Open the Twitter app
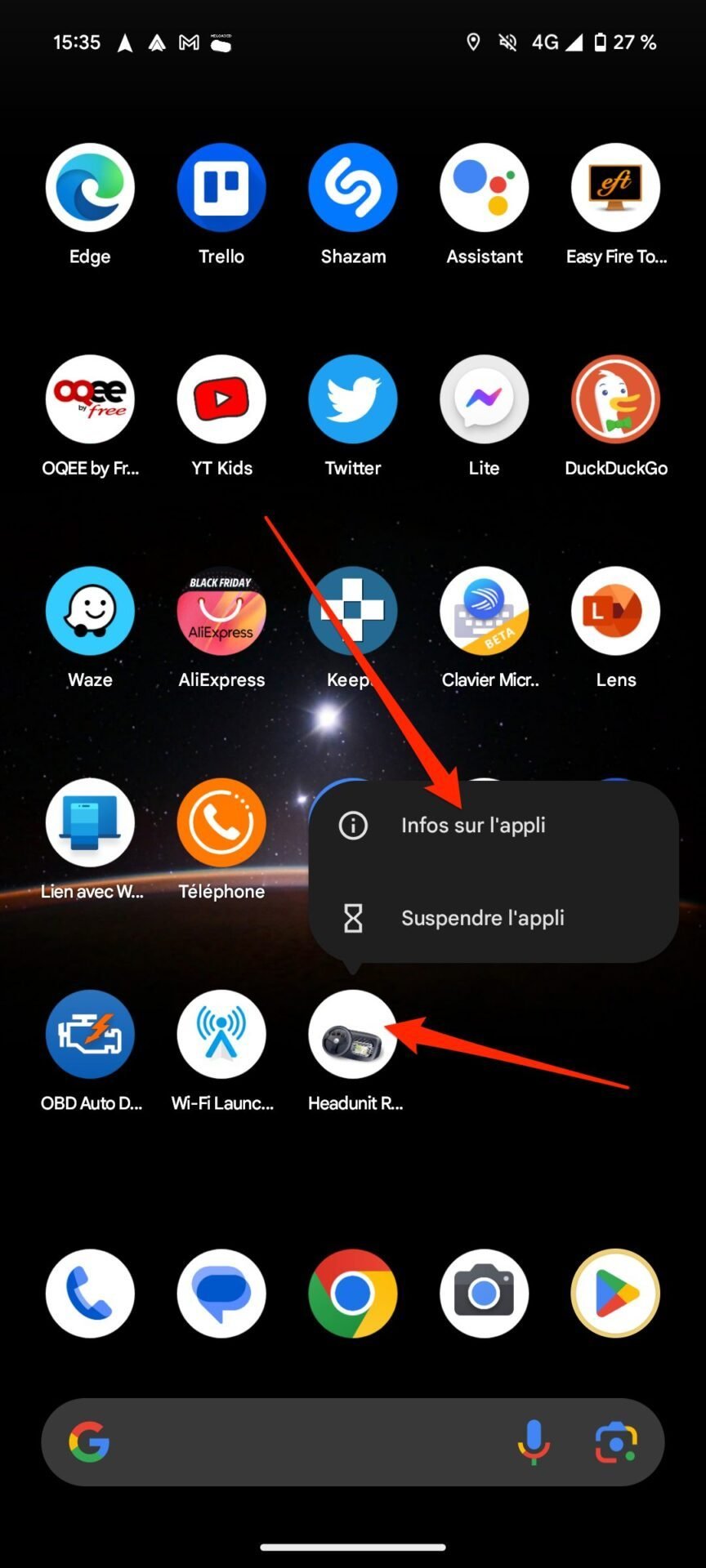The height and width of the screenshot is (1568, 706). tap(353, 399)
